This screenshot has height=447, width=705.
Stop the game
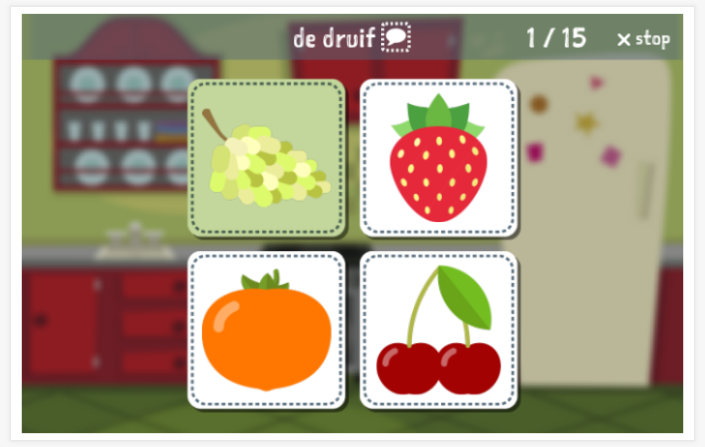pyautogui.click(x=643, y=39)
